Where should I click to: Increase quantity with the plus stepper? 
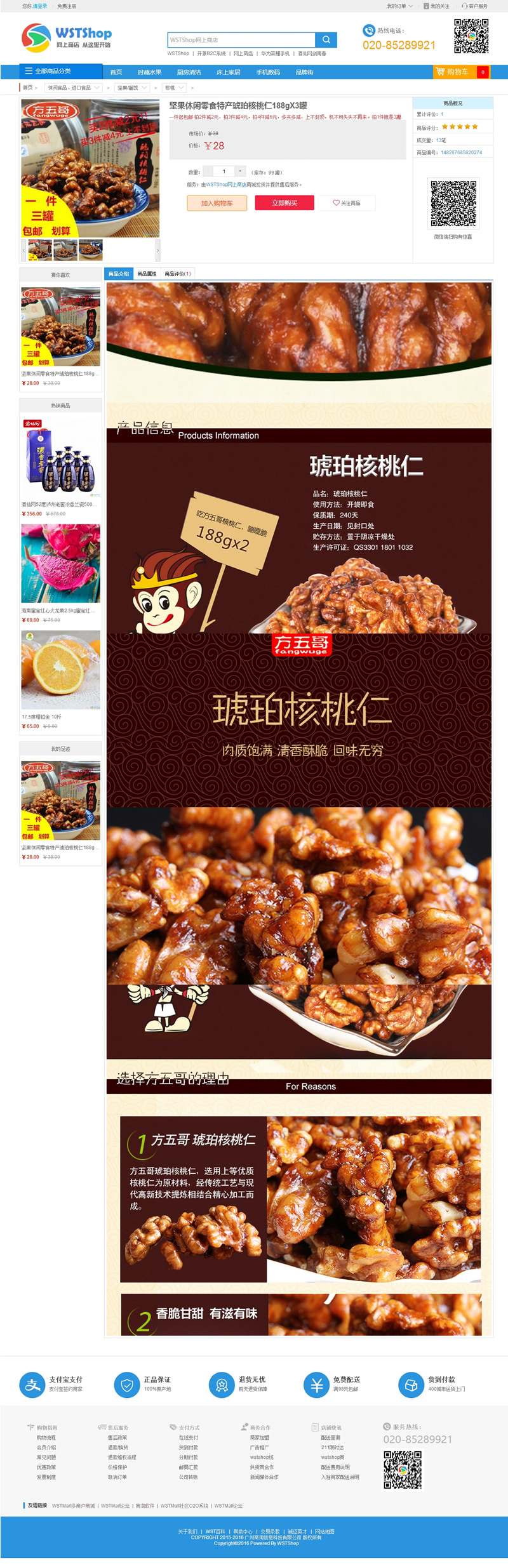(x=240, y=171)
